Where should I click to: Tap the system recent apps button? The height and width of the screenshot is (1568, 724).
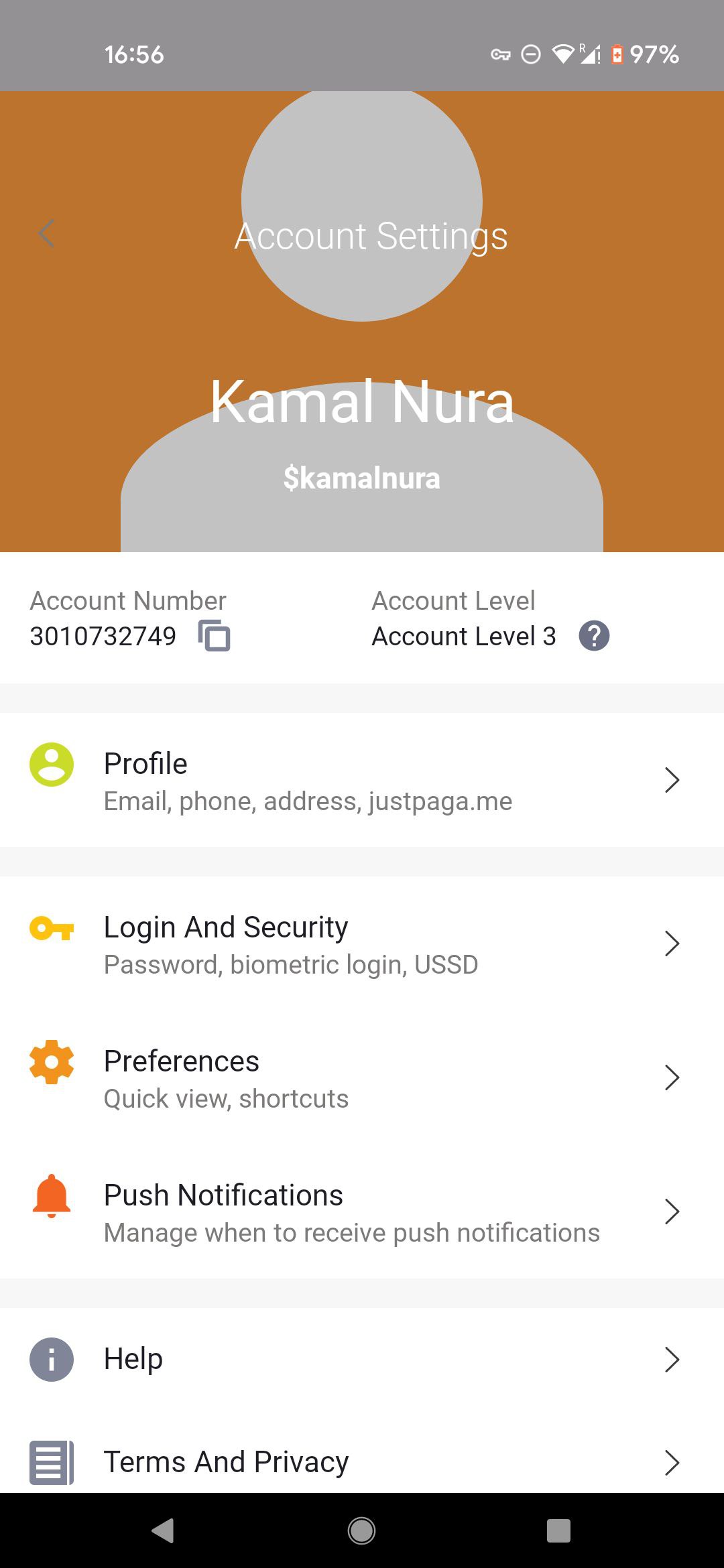coord(558,1530)
